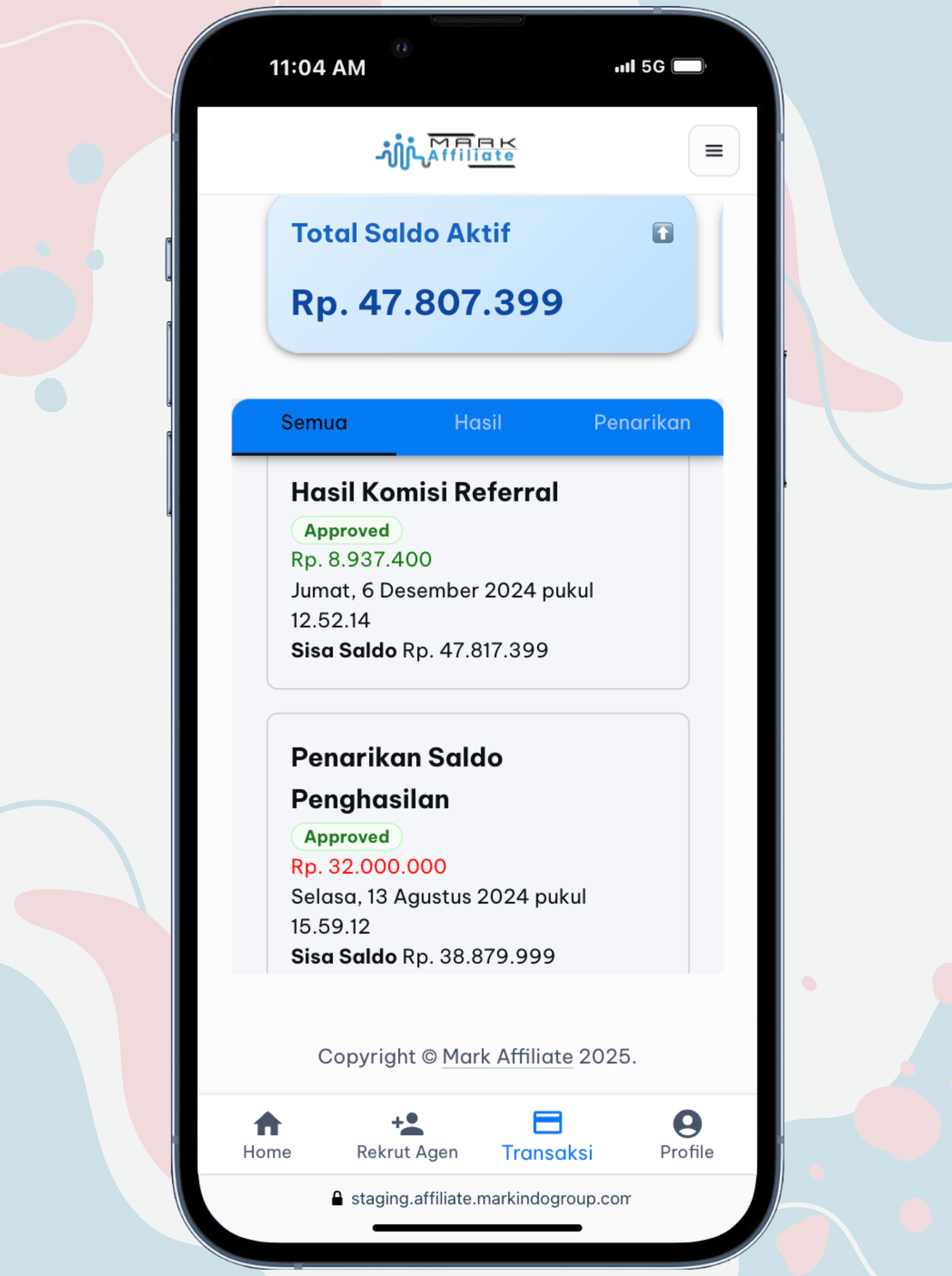This screenshot has width=952, height=1276.
Task: Open Rekrut Agen section
Action: [x=407, y=1135]
